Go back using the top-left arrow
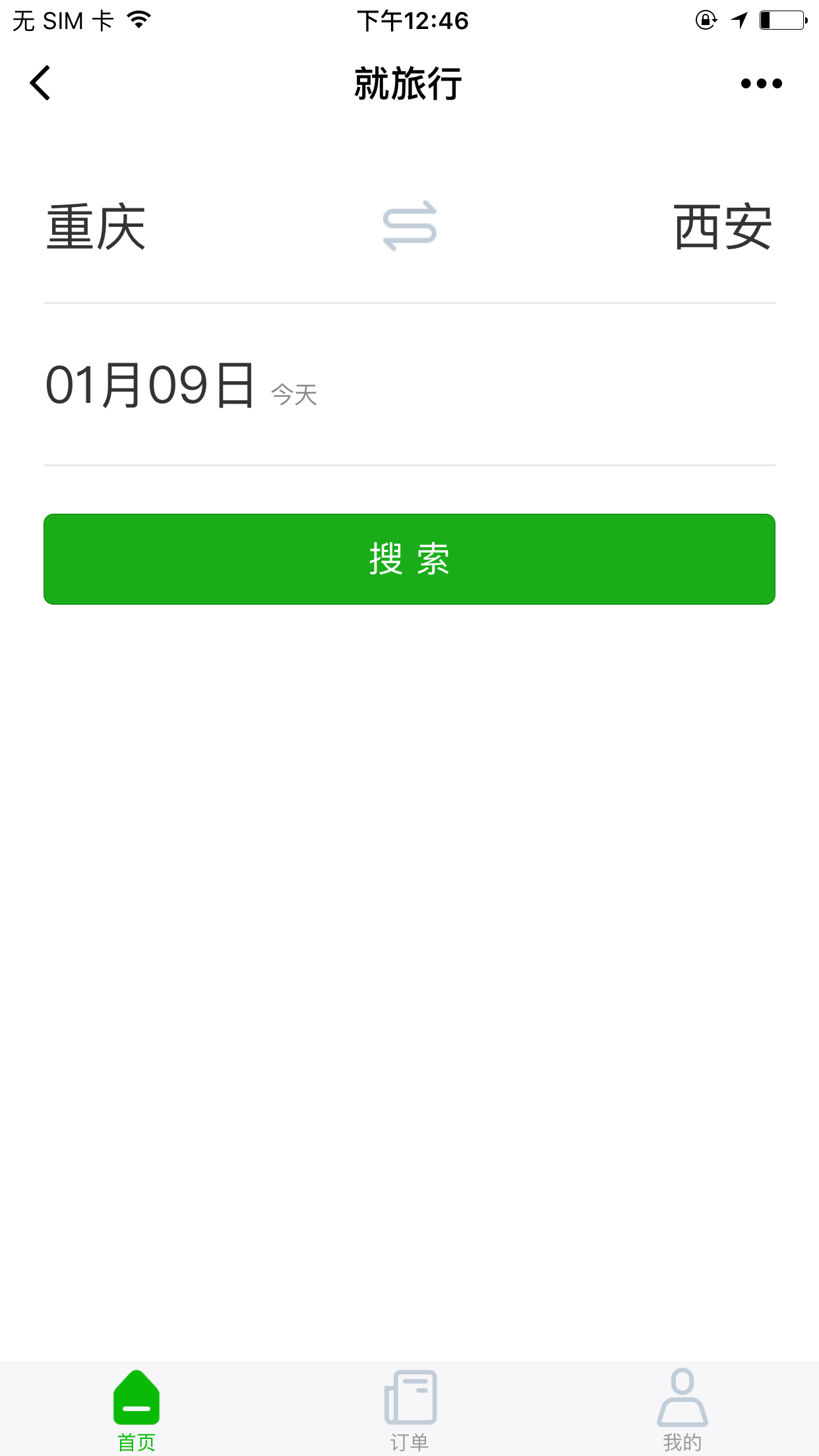Viewport: 819px width, 1456px height. 41,83
